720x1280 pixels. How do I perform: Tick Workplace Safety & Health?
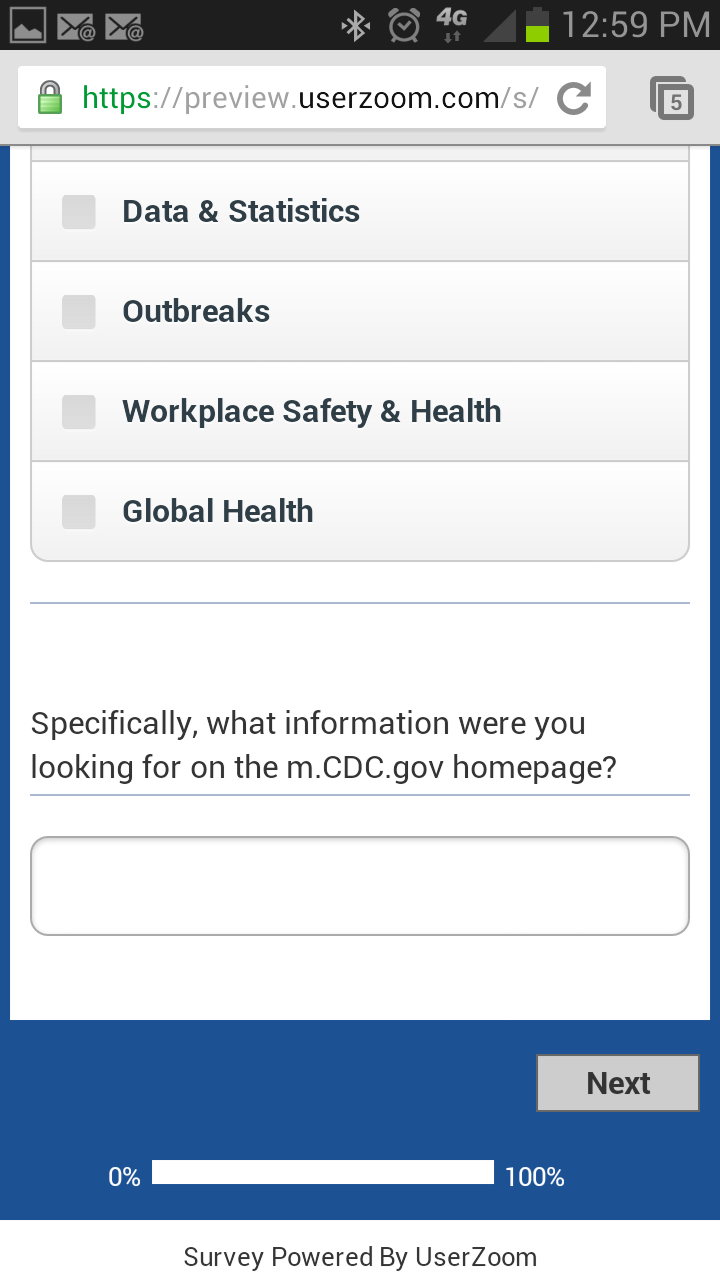coord(79,412)
